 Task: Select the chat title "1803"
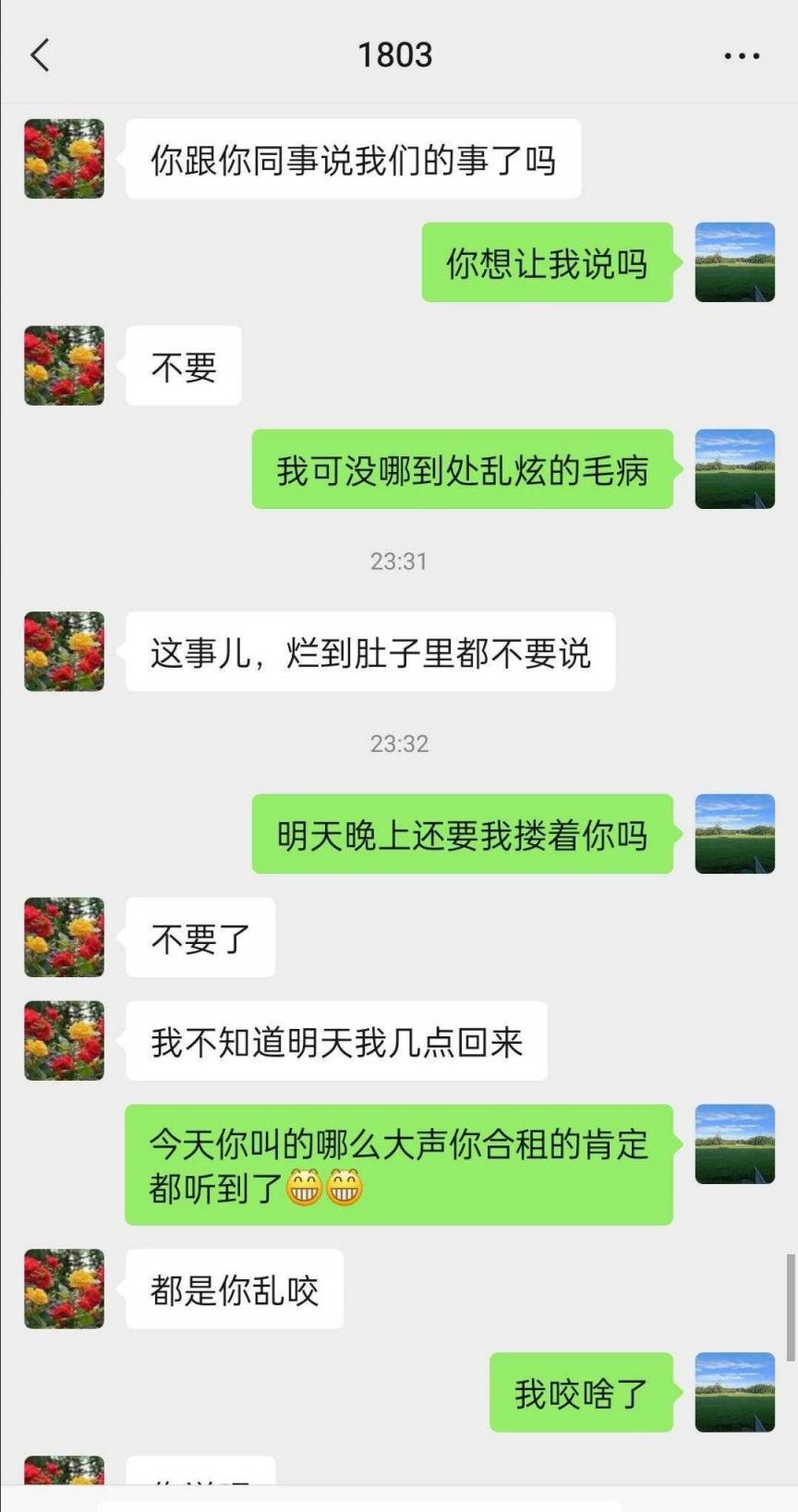tap(397, 55)
